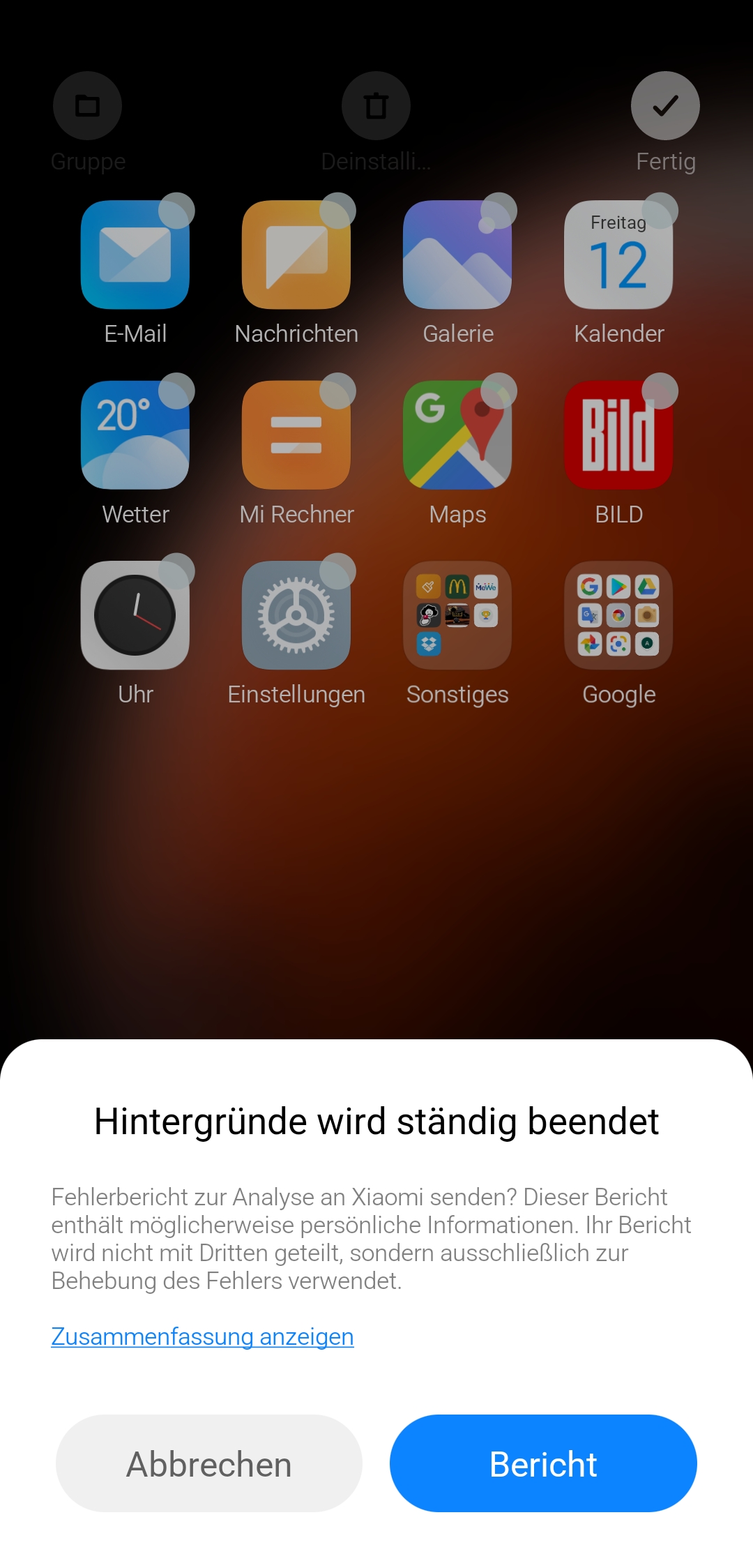This screenshot has height=1568, width=753.
Task: Tap the Bericht button to send report
Action: point(543,1463)
